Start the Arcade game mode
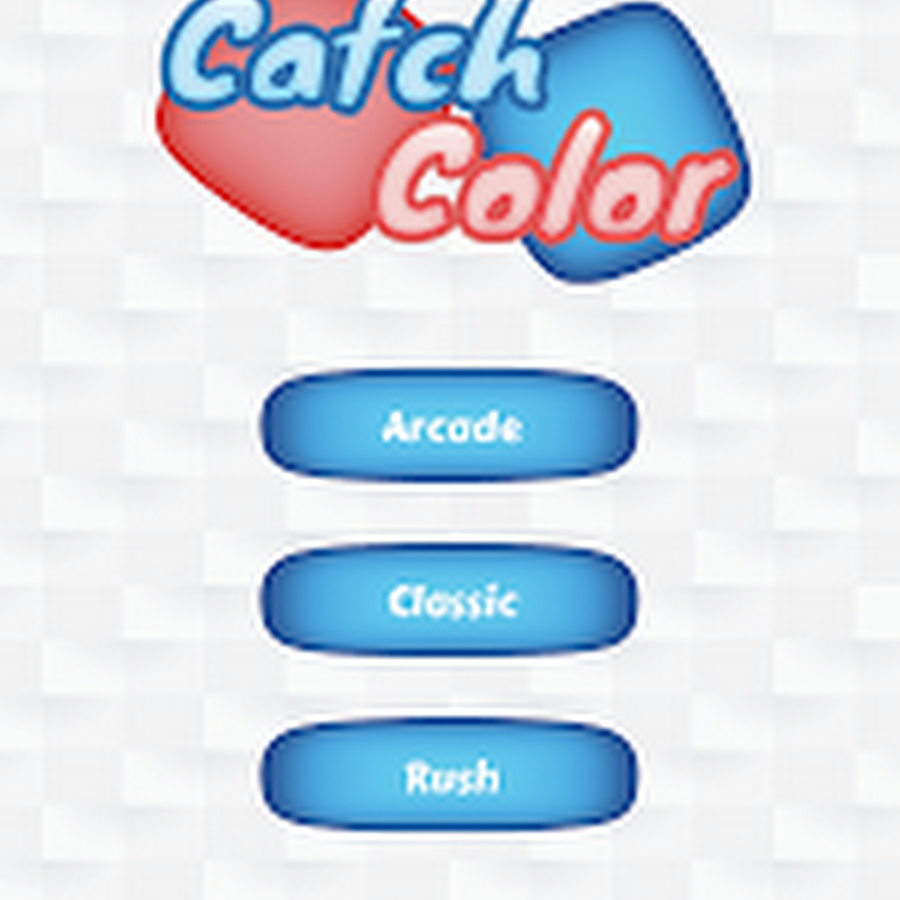Viewport: 900px width, 900px height. coord(449,427)
